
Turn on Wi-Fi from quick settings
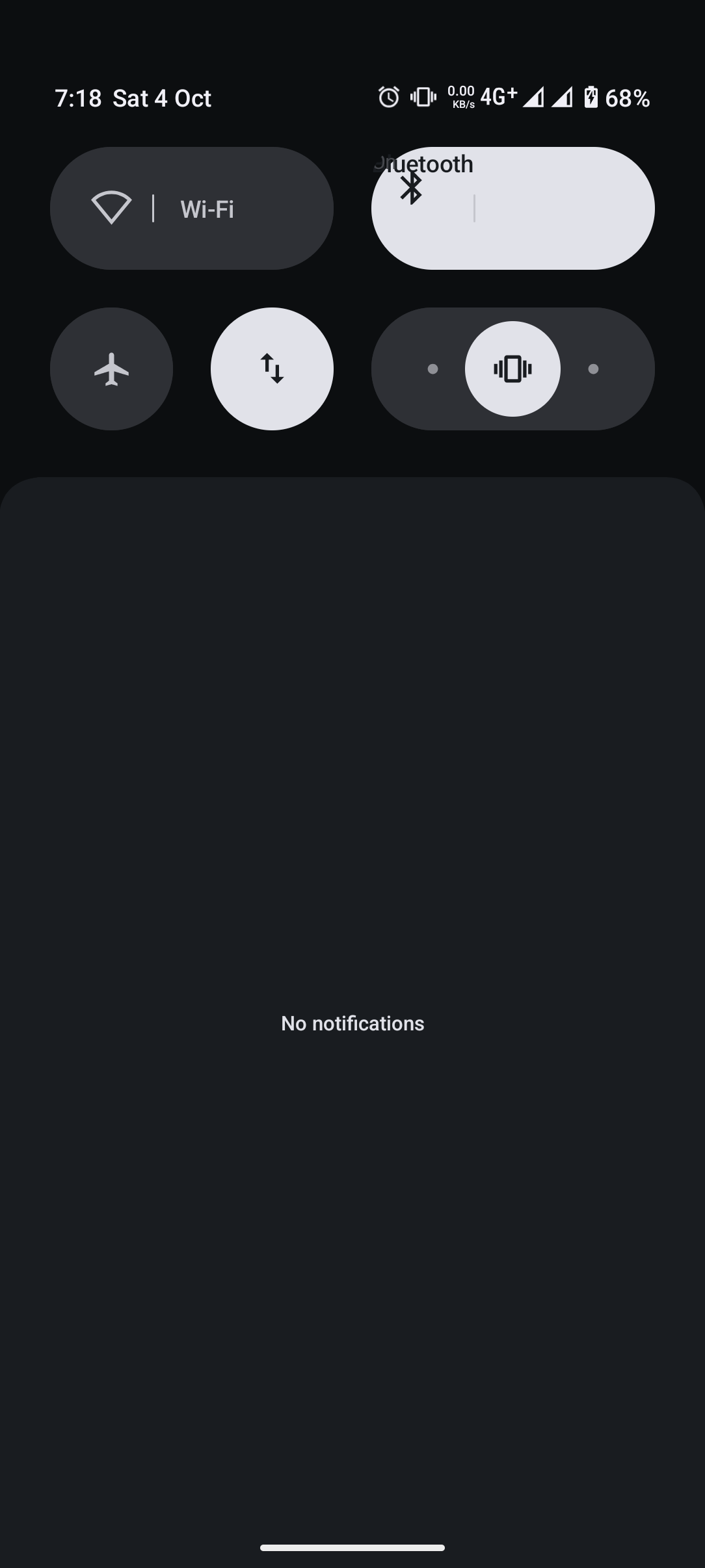click(x=112, y=208)
